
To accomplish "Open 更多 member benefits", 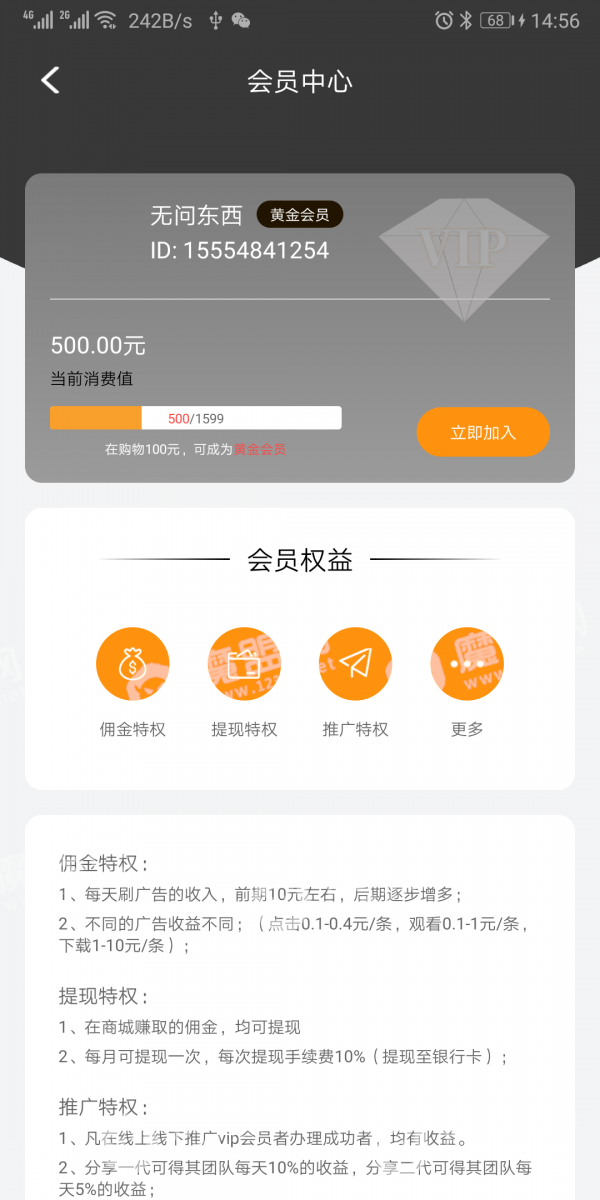I will (x=467, y=664).
